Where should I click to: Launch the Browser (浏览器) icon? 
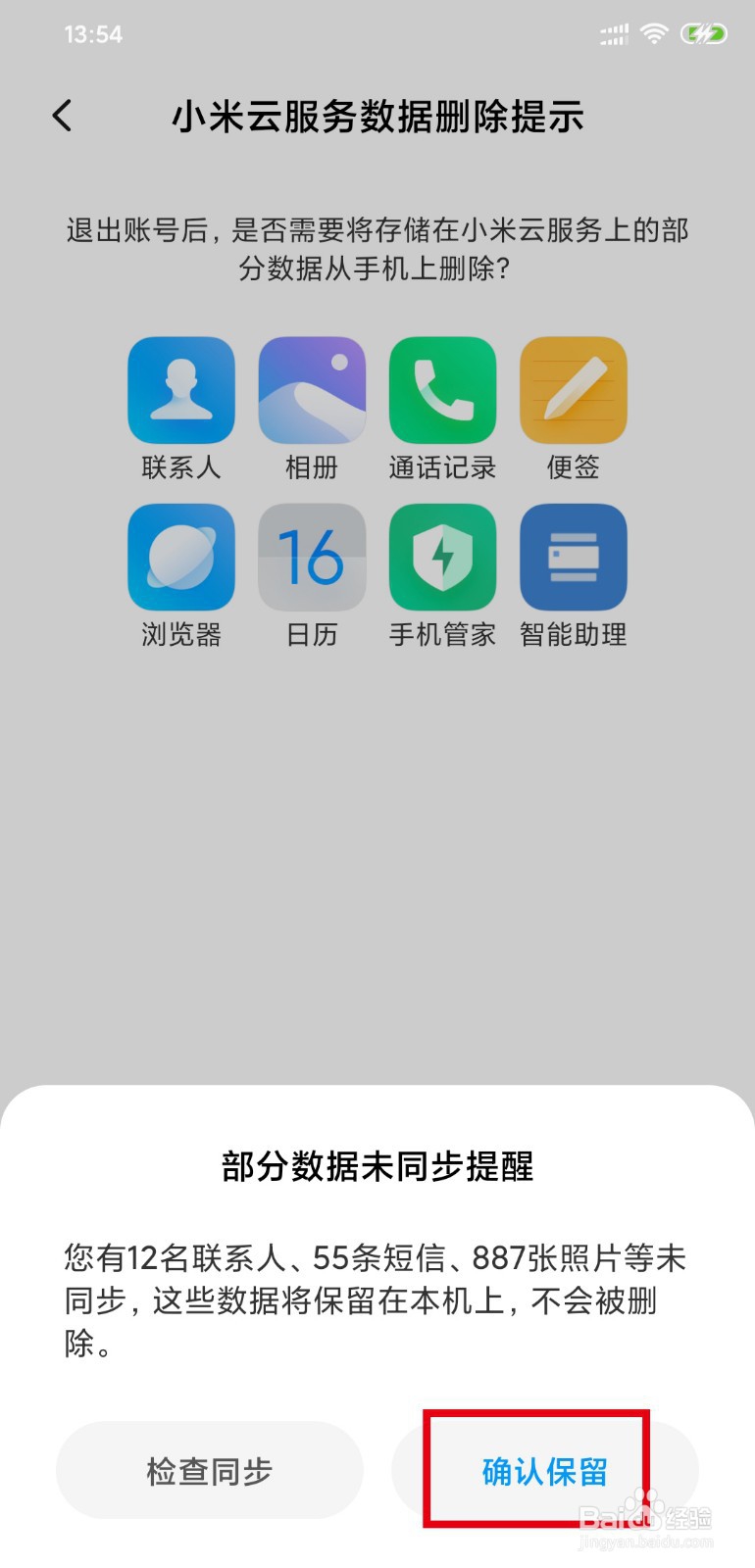click(x=180, y=556)
